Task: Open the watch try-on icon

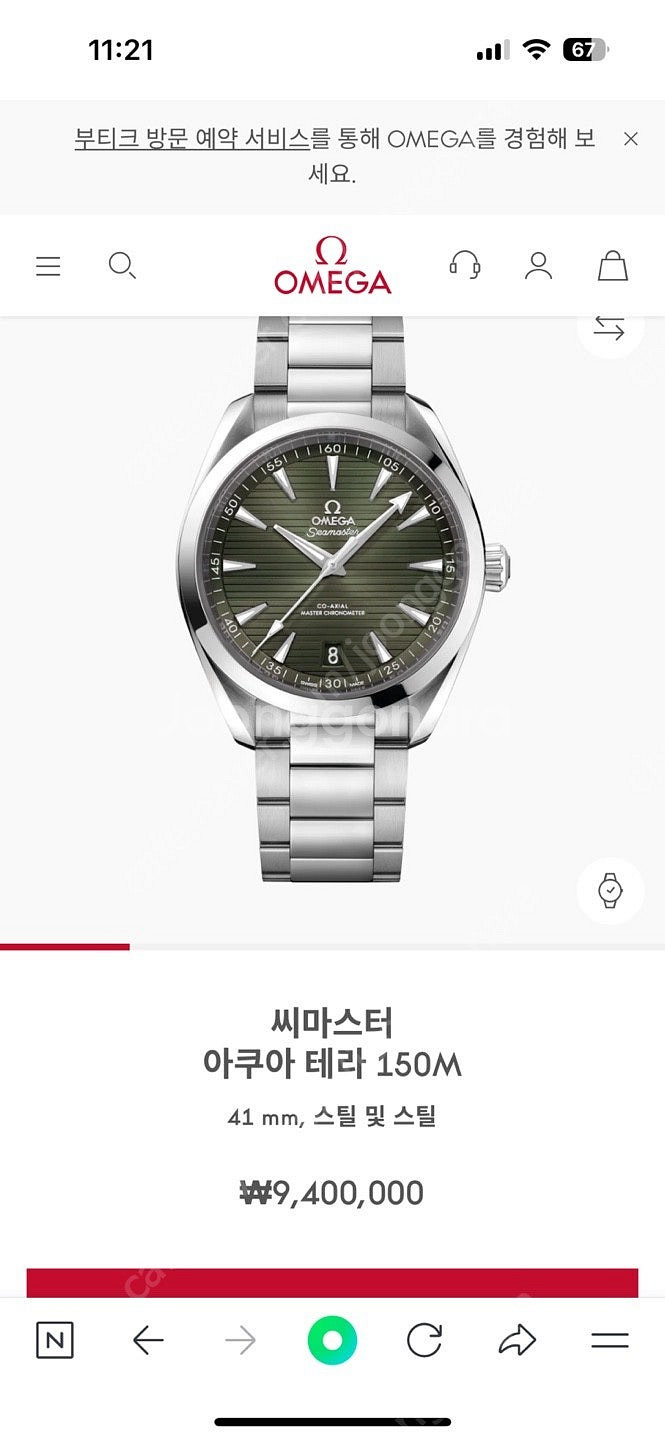Action: click(x=610, y=889)
